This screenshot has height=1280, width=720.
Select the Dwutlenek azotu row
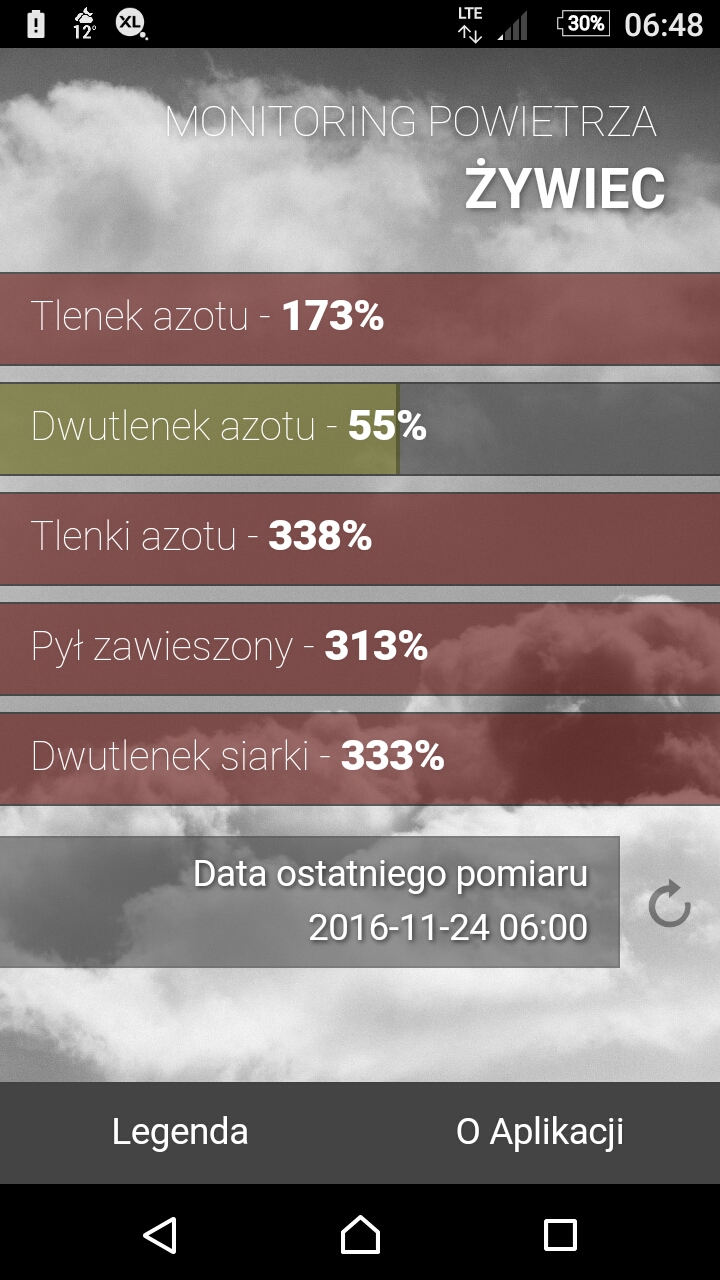[x=360, y=428]
